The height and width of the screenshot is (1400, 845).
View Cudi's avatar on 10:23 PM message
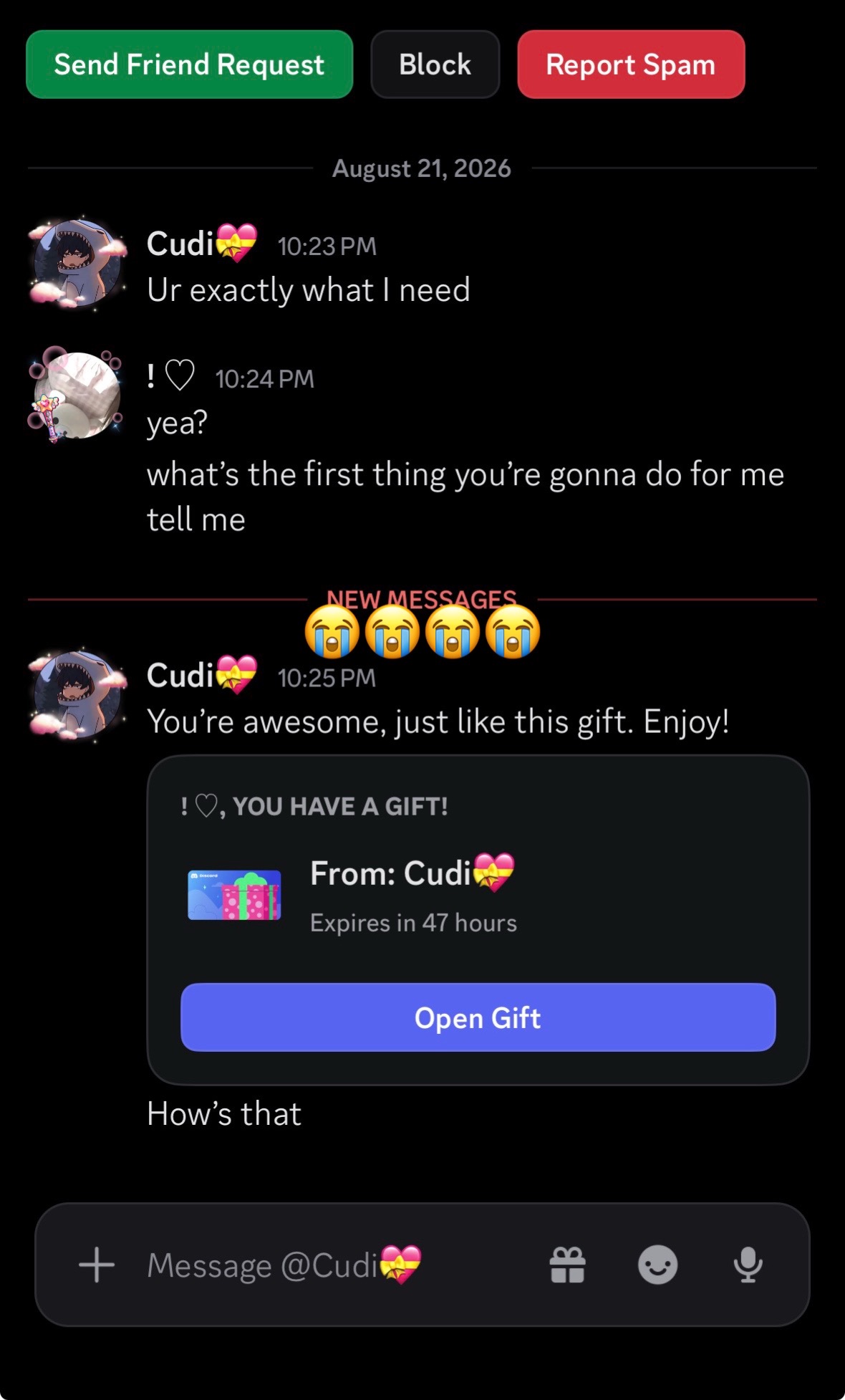pos(77,264)
